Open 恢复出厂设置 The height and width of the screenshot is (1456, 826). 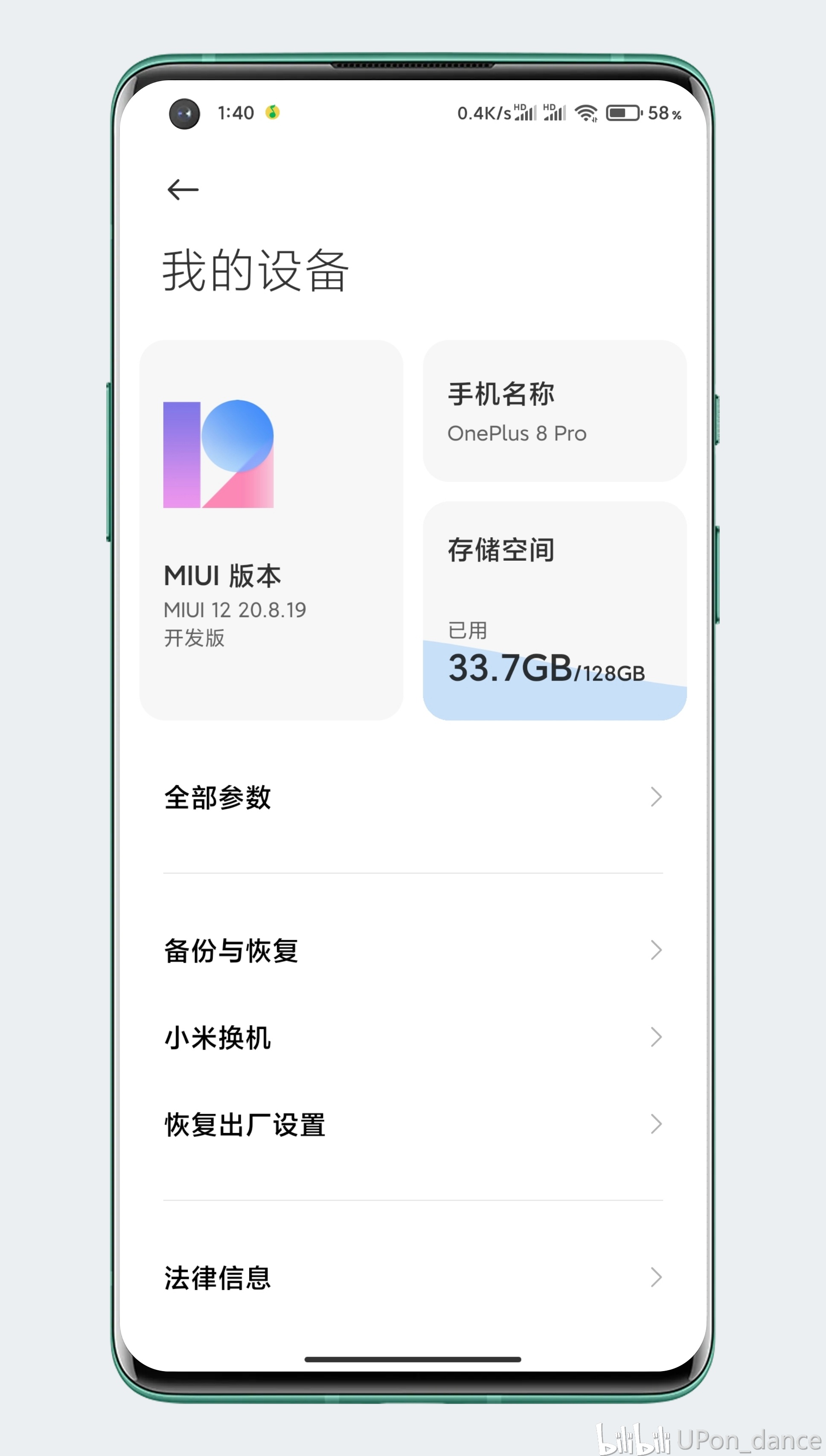coord(413,1124)
